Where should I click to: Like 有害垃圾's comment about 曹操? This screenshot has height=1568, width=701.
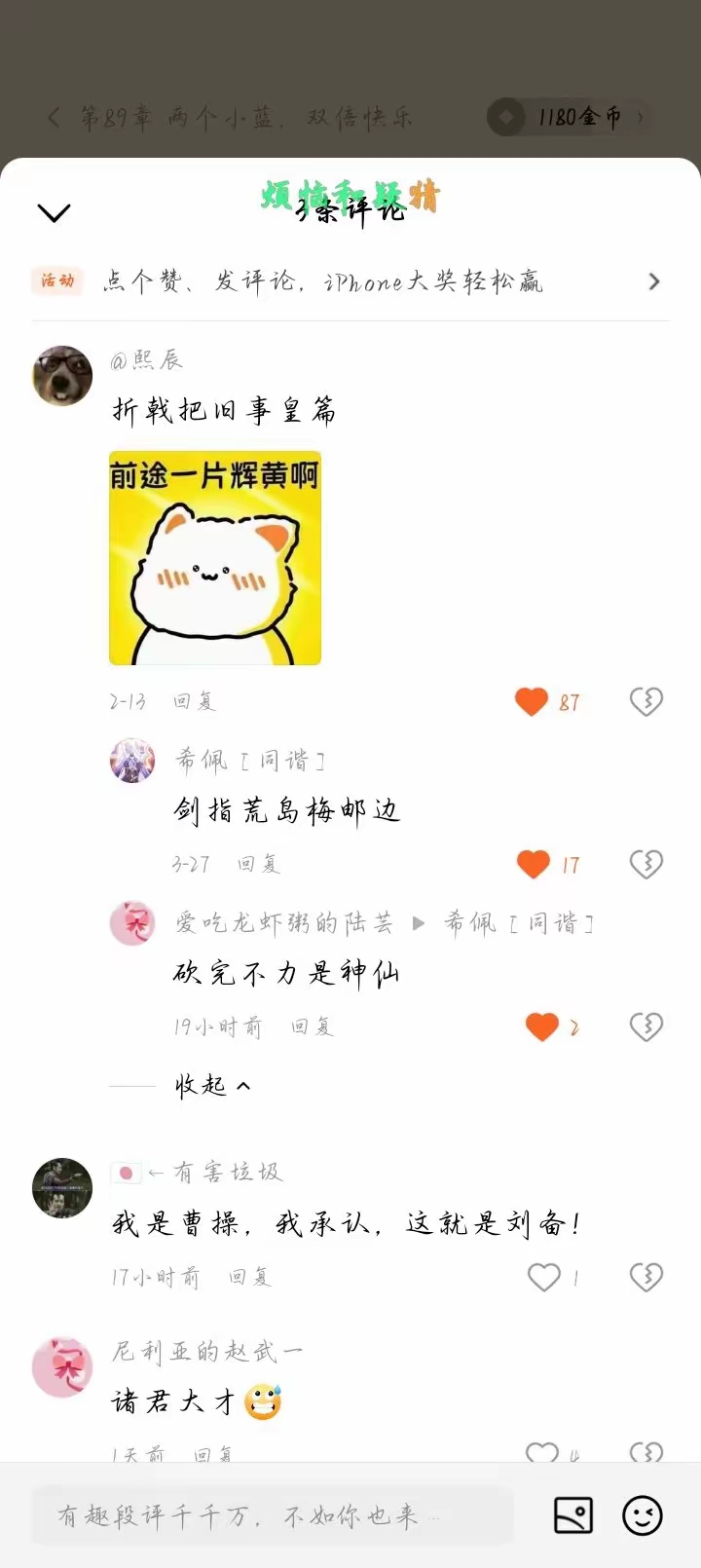544,1277
